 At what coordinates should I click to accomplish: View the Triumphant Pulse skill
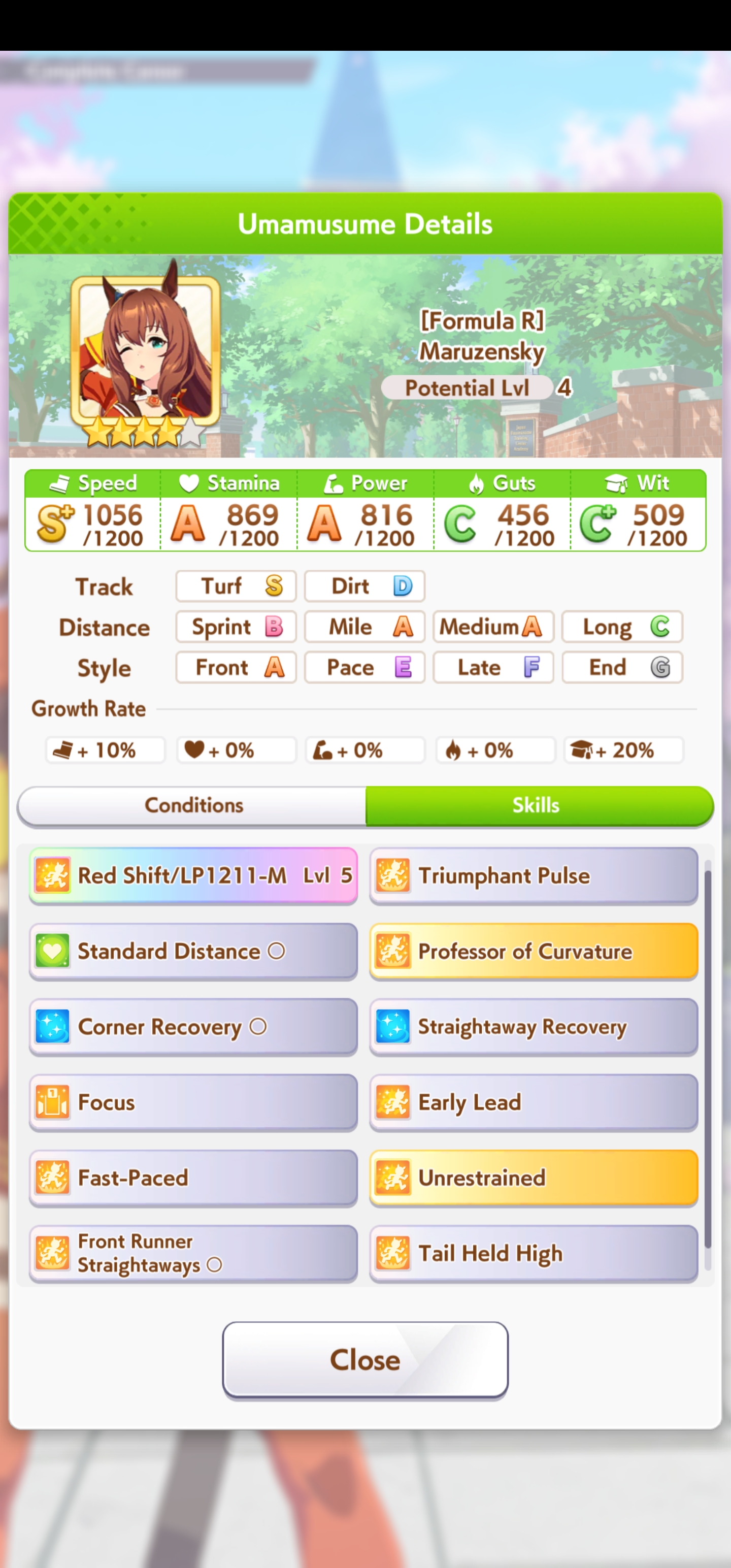click(534, 875)
